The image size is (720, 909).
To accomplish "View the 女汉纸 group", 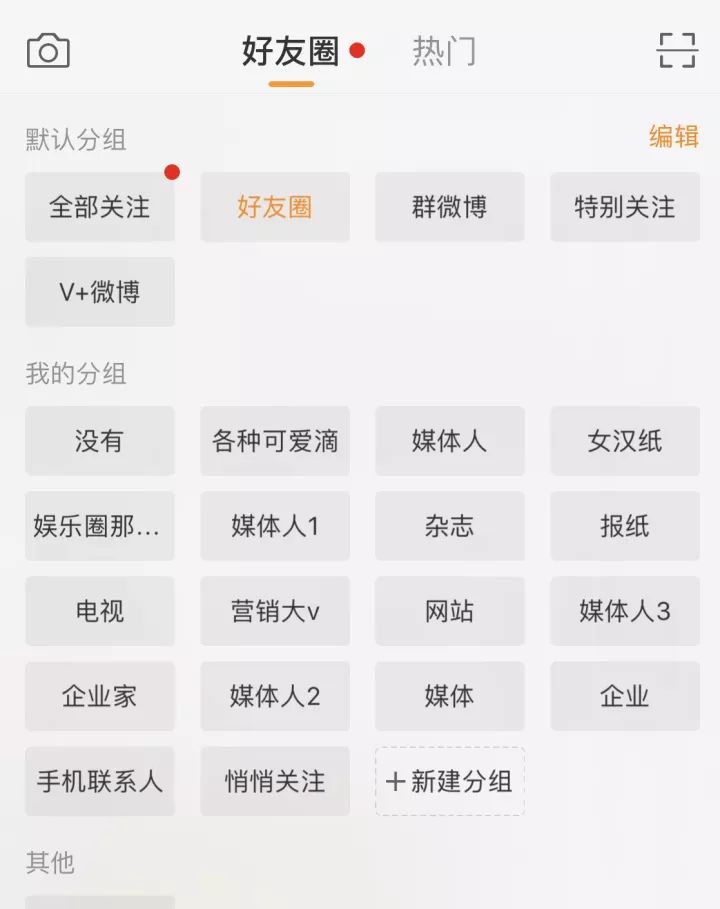I will (624, 441).
